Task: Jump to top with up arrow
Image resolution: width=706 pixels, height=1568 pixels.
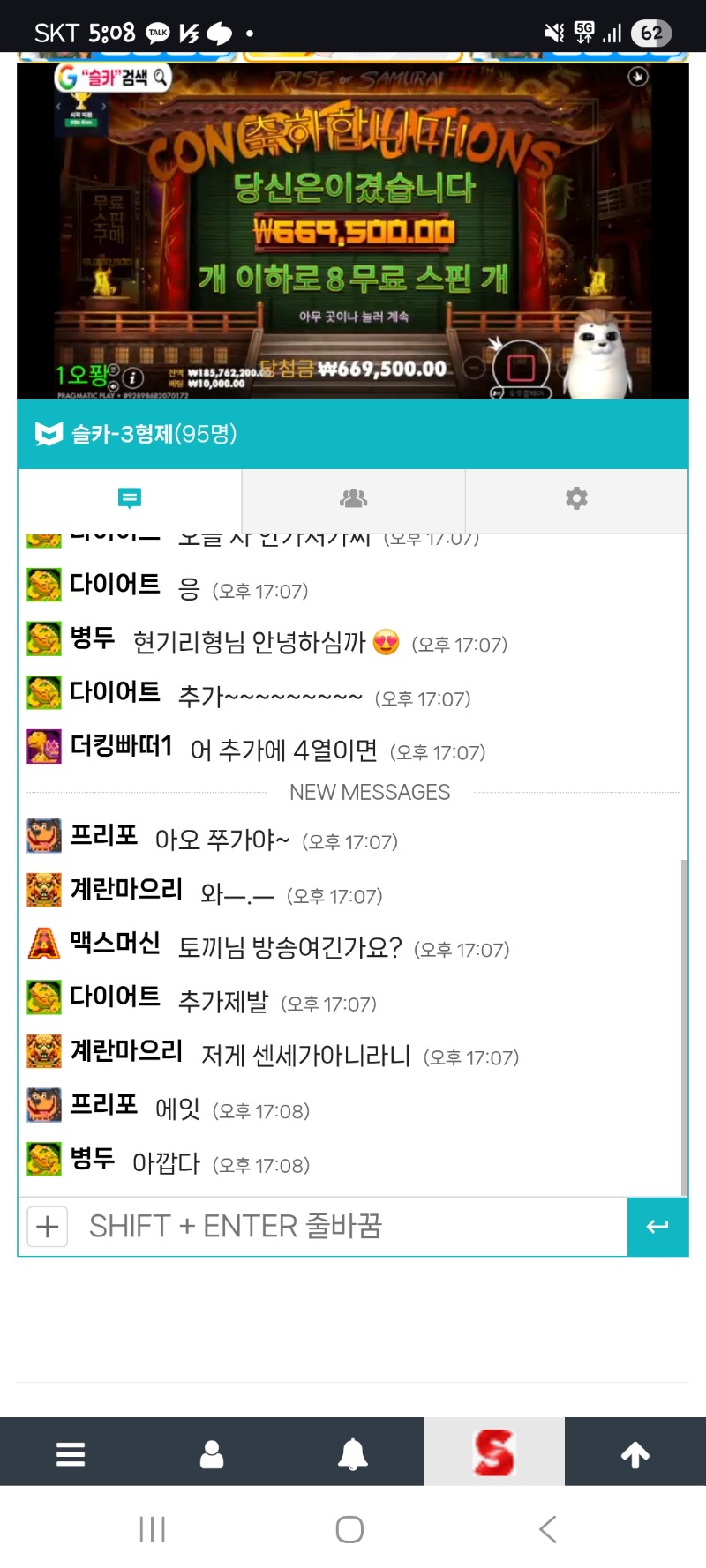Action: pos(635,1453)
